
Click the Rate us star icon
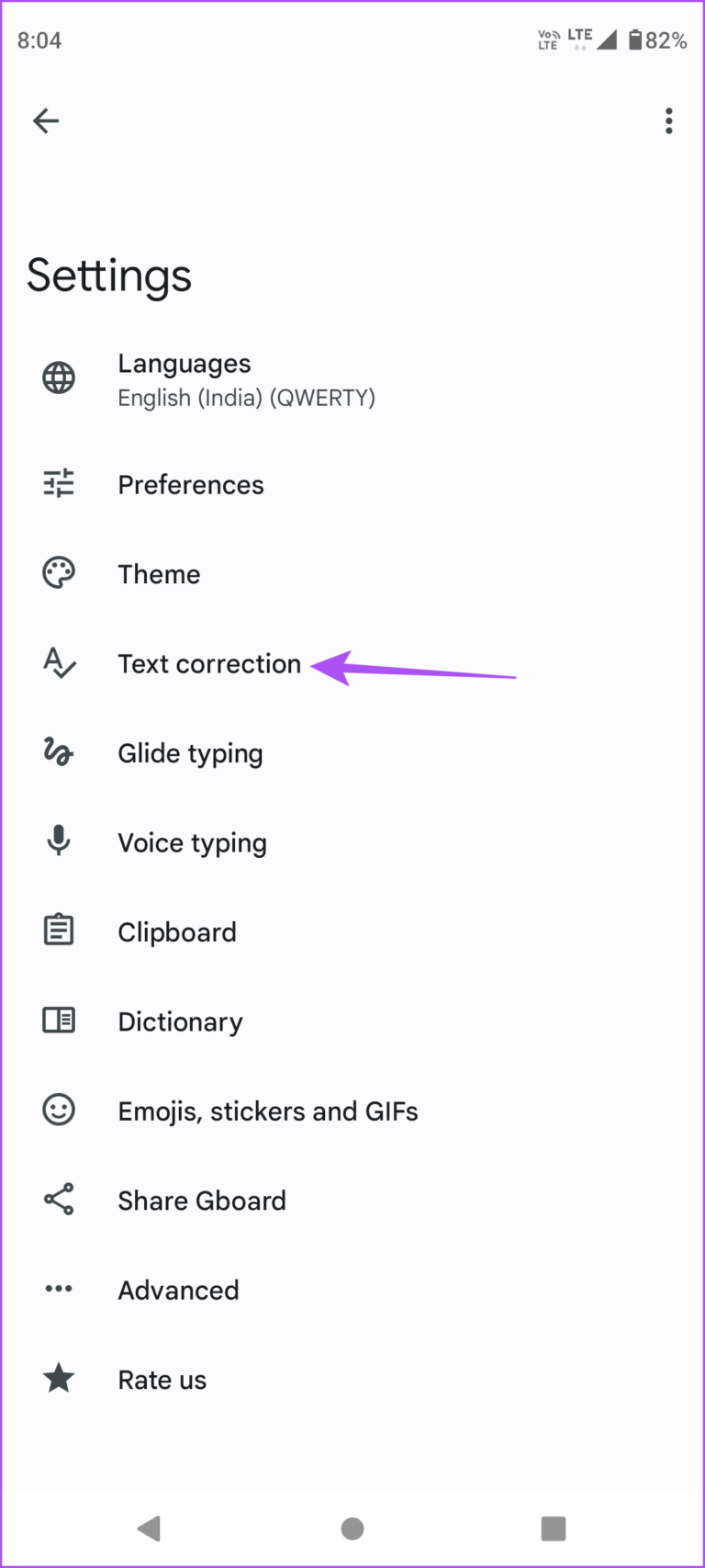click(x=59, y=1378)
